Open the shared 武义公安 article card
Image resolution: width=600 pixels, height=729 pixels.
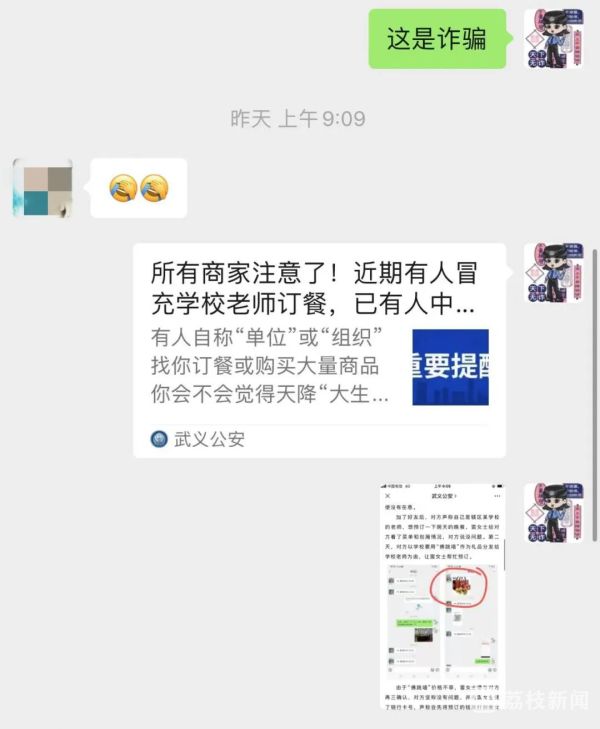tap(319, 350)
